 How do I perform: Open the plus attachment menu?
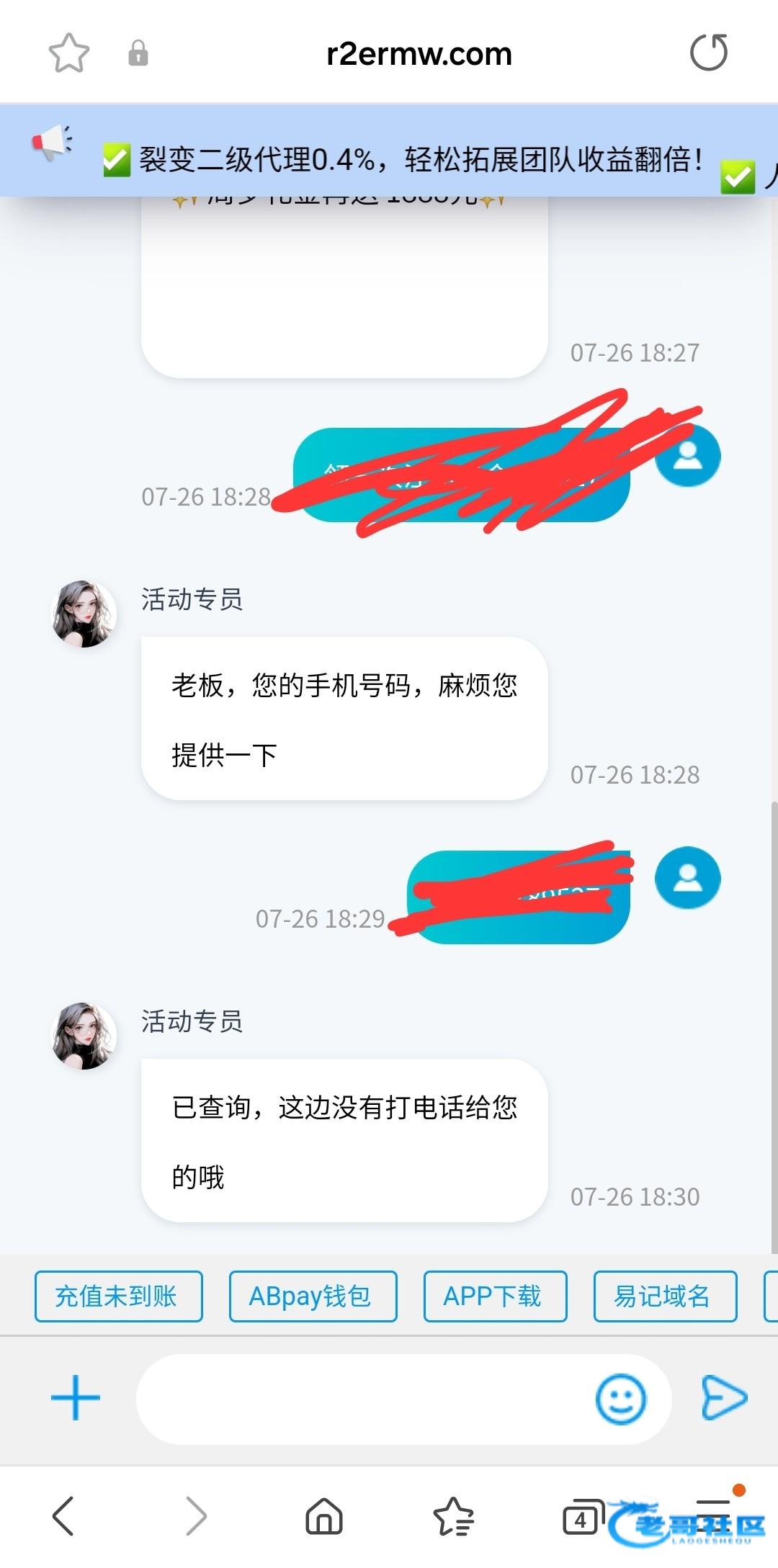76,1398
